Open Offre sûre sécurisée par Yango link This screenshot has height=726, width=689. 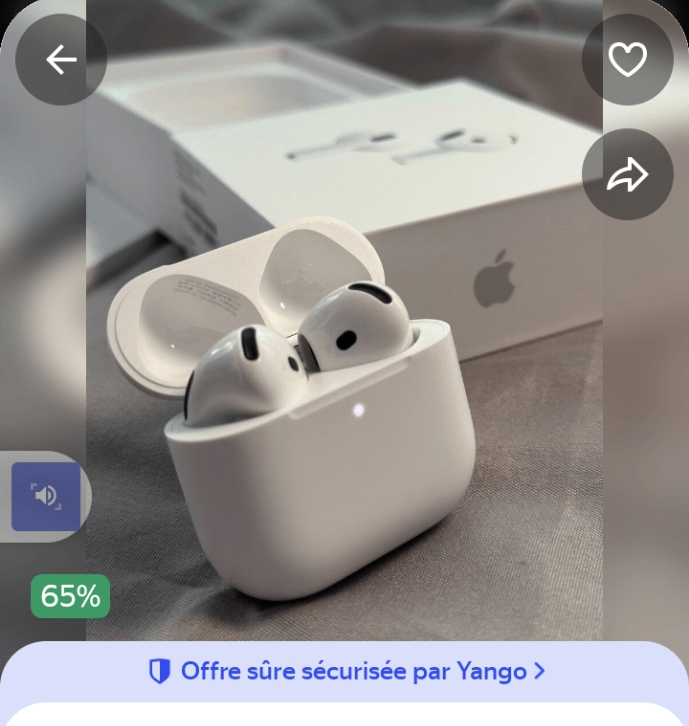346,671
